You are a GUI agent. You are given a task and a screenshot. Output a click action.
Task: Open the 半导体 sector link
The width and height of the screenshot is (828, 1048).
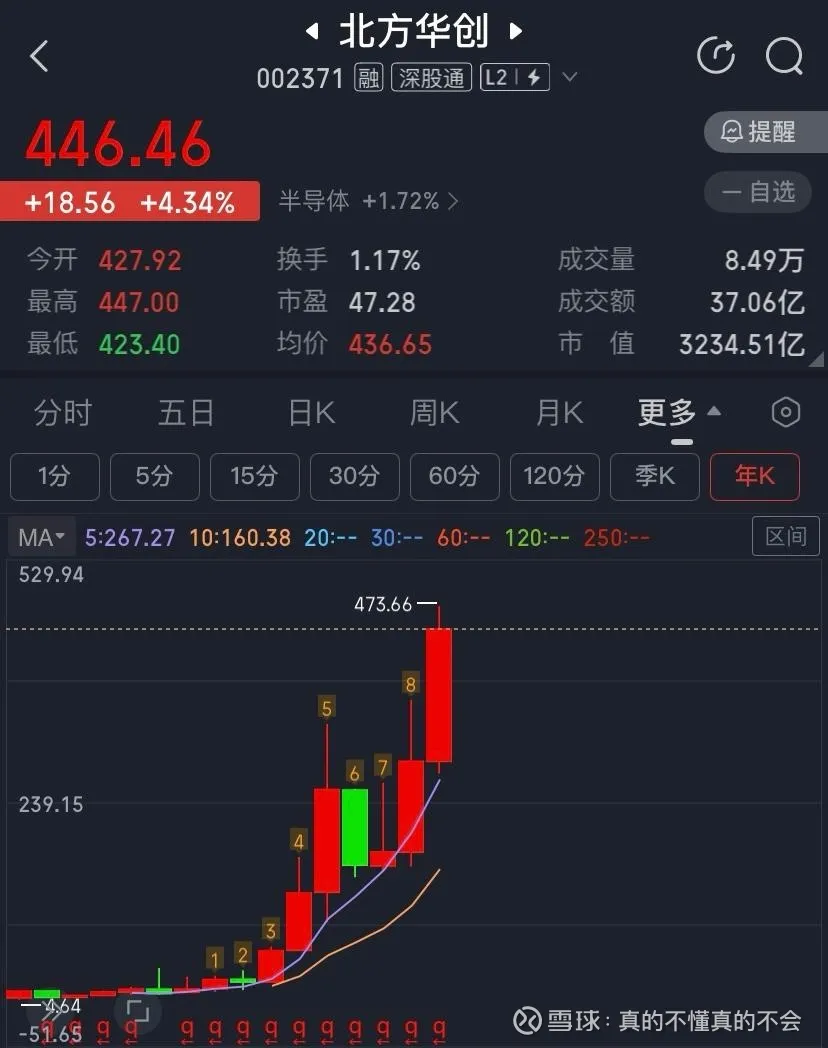368,201
